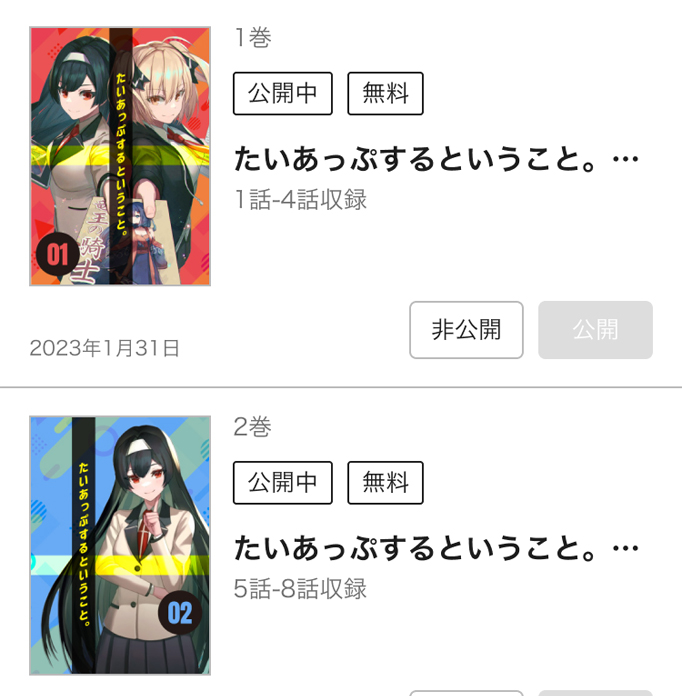Tap 公開 button for volume 1
Viewport: 682px width, 696px height.
pos(595,330)
